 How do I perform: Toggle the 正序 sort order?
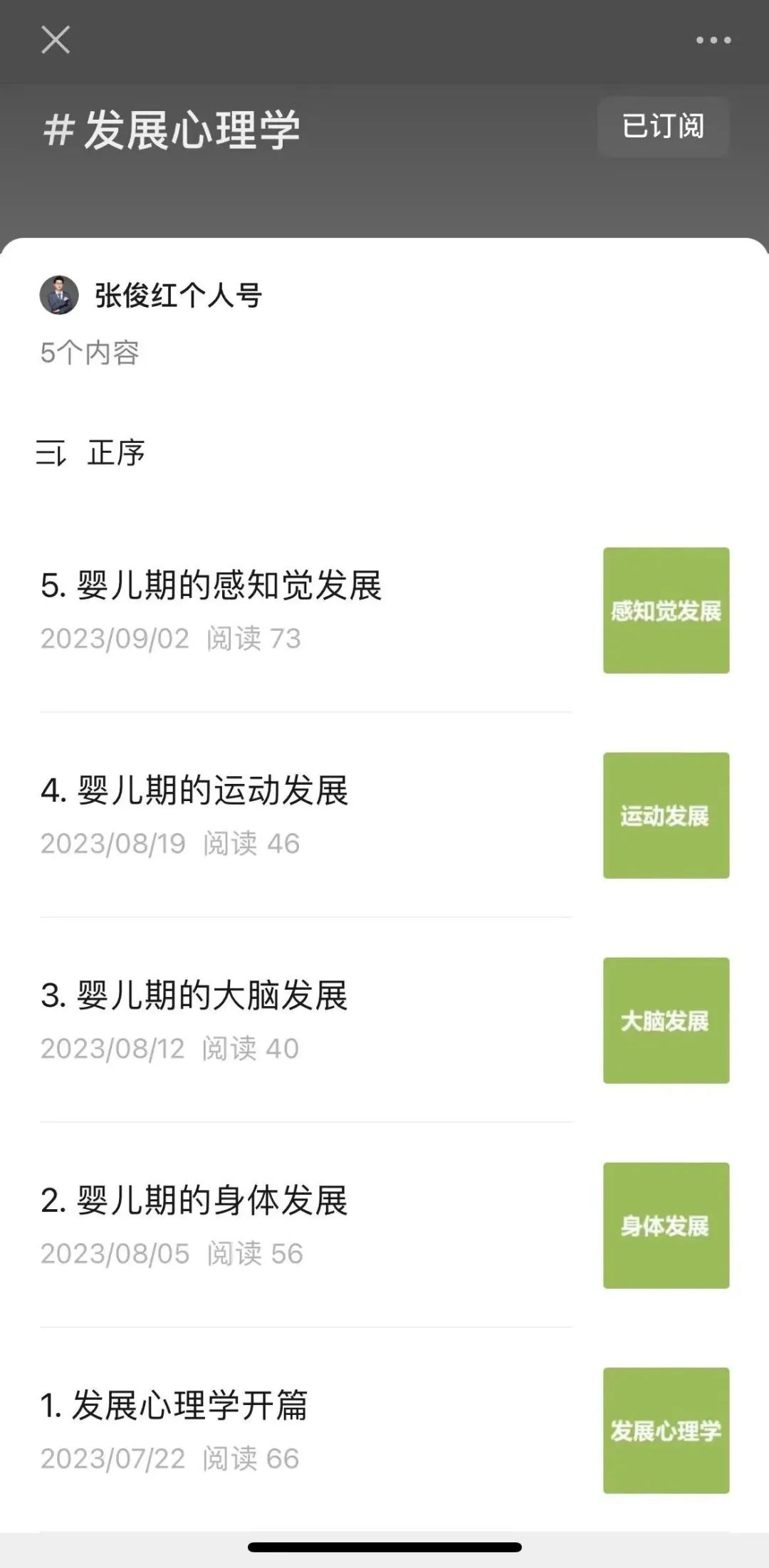[x=91, y=453]
